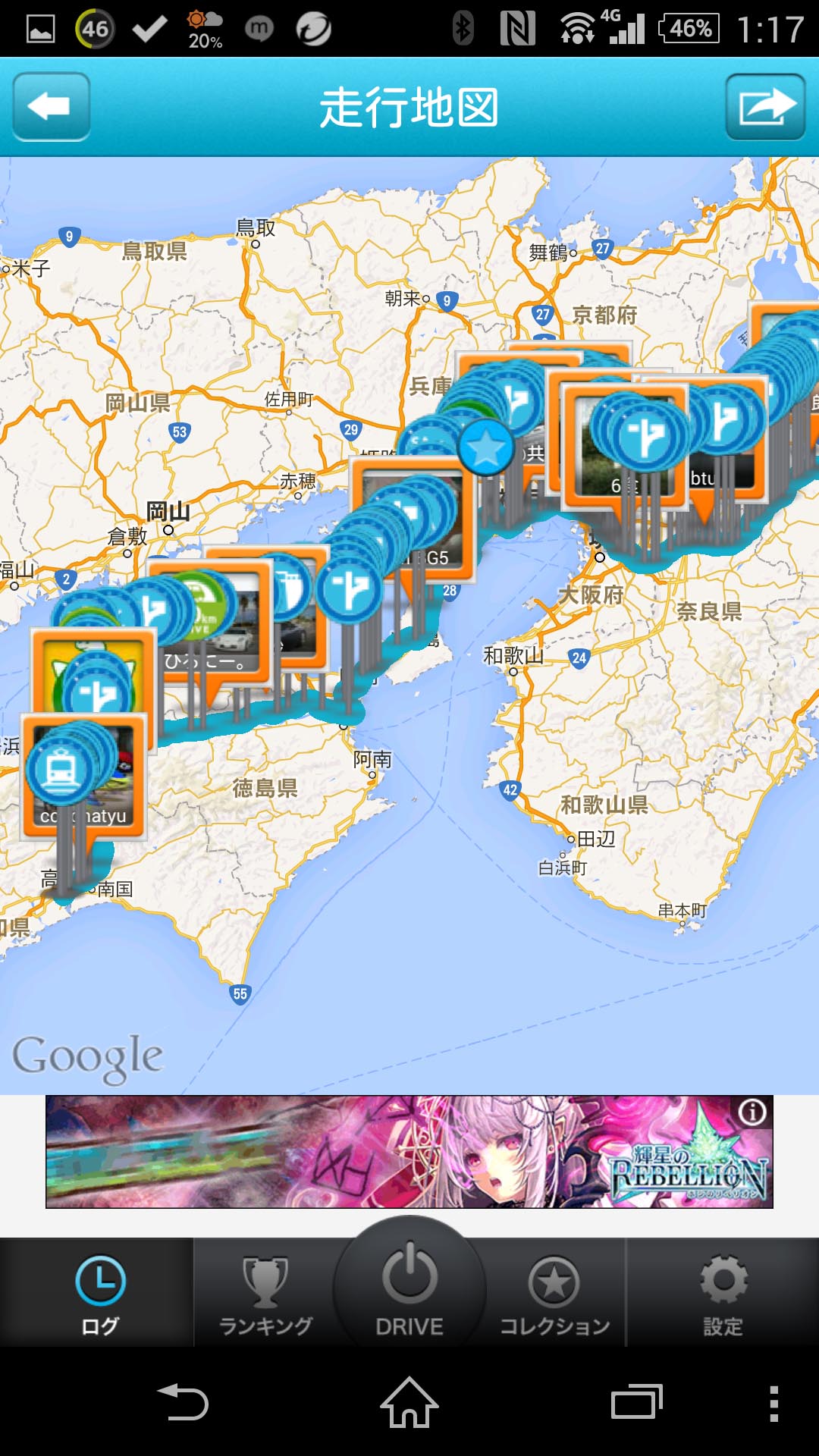Open the Rebellion game ad banner
819x1456 pixels.
(x=409, y=1151)
